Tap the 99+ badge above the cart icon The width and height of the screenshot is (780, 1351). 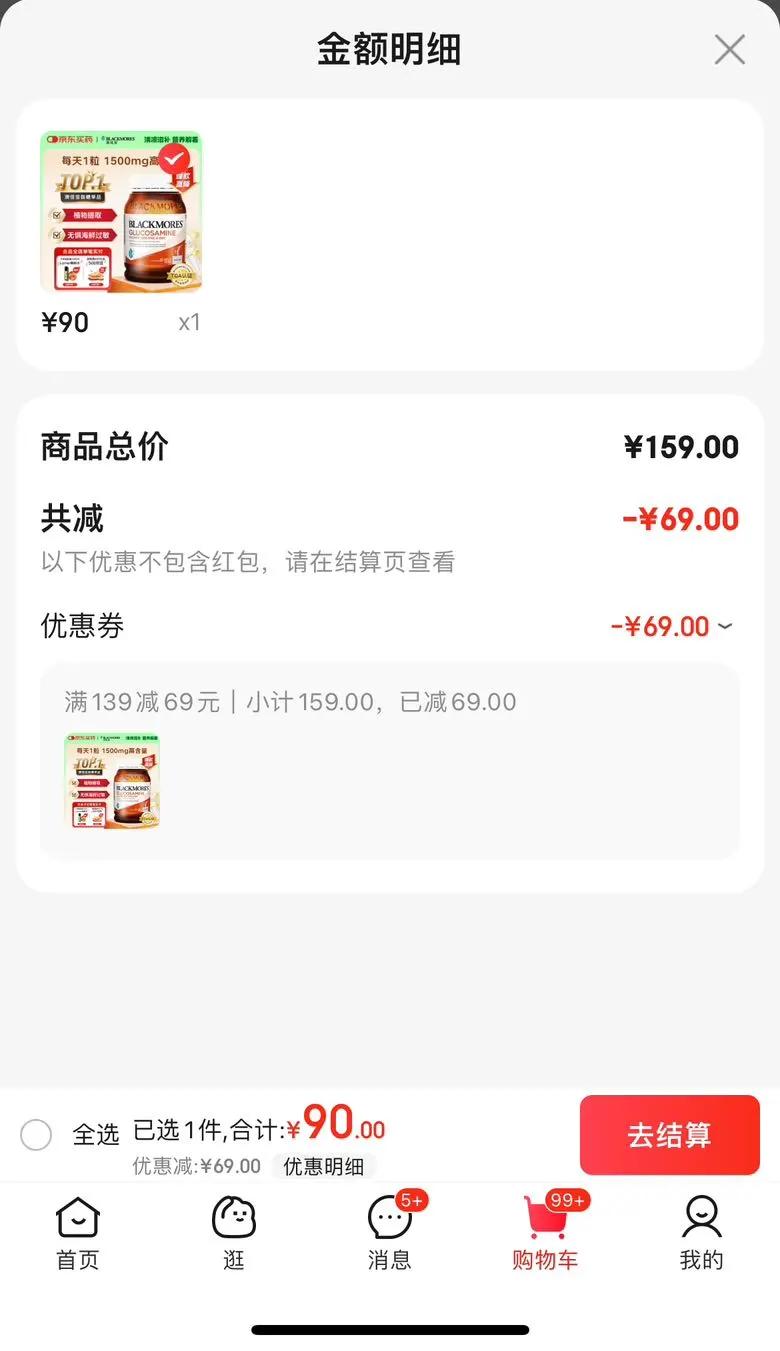click(x=570, y=1198)
